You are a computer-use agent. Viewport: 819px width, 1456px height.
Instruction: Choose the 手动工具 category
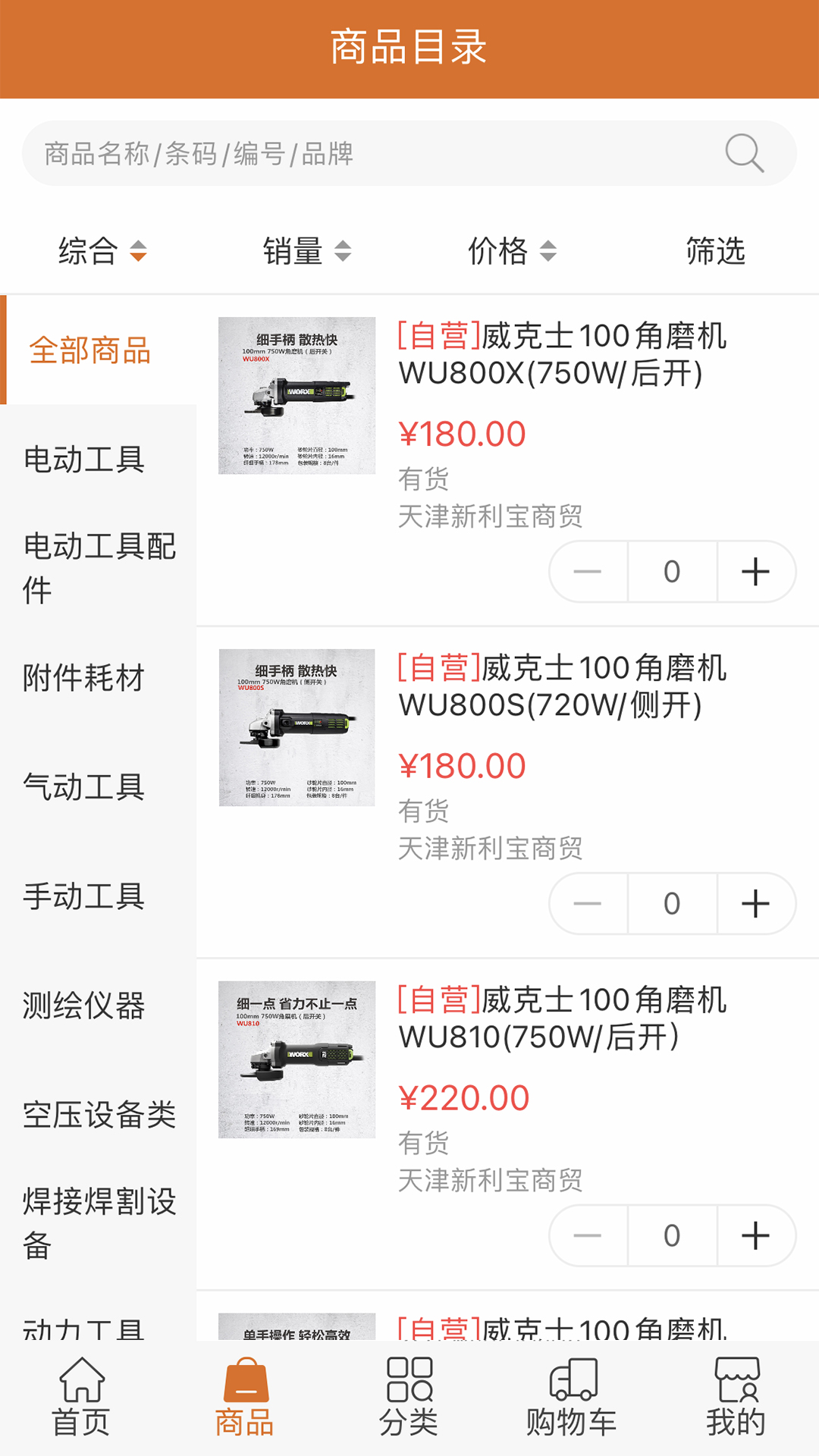pyautogui.click(x=84, y=896)
